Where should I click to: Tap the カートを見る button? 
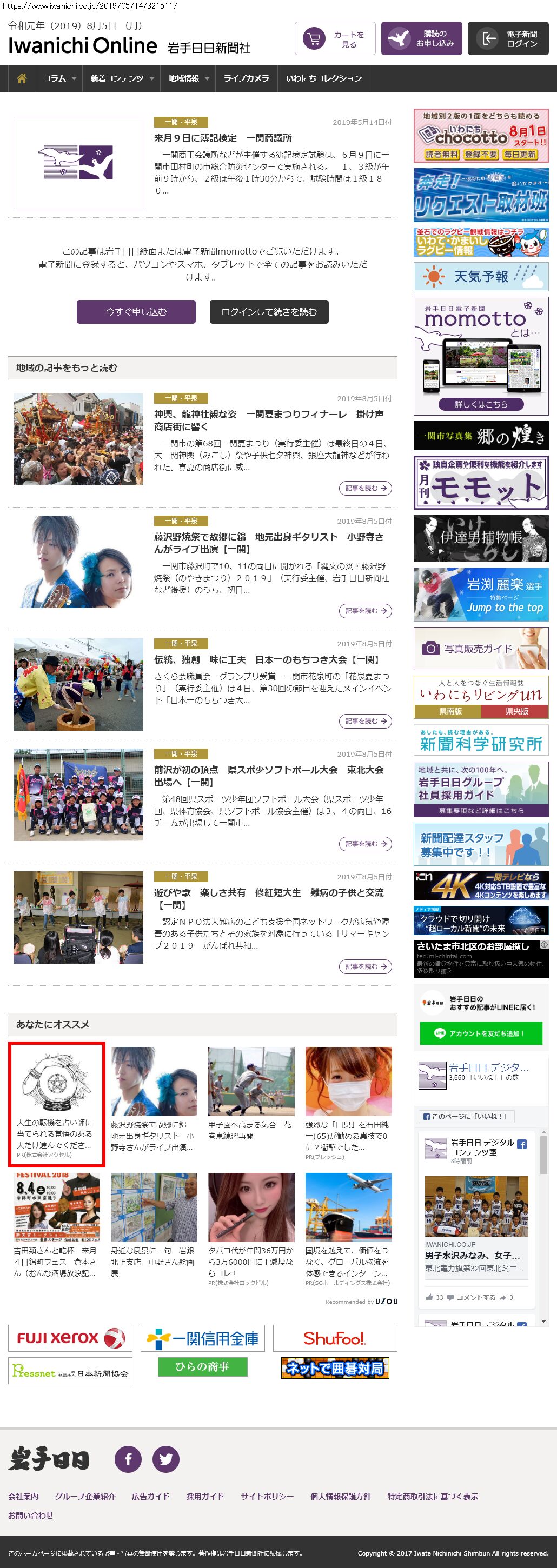pos(335,39)
